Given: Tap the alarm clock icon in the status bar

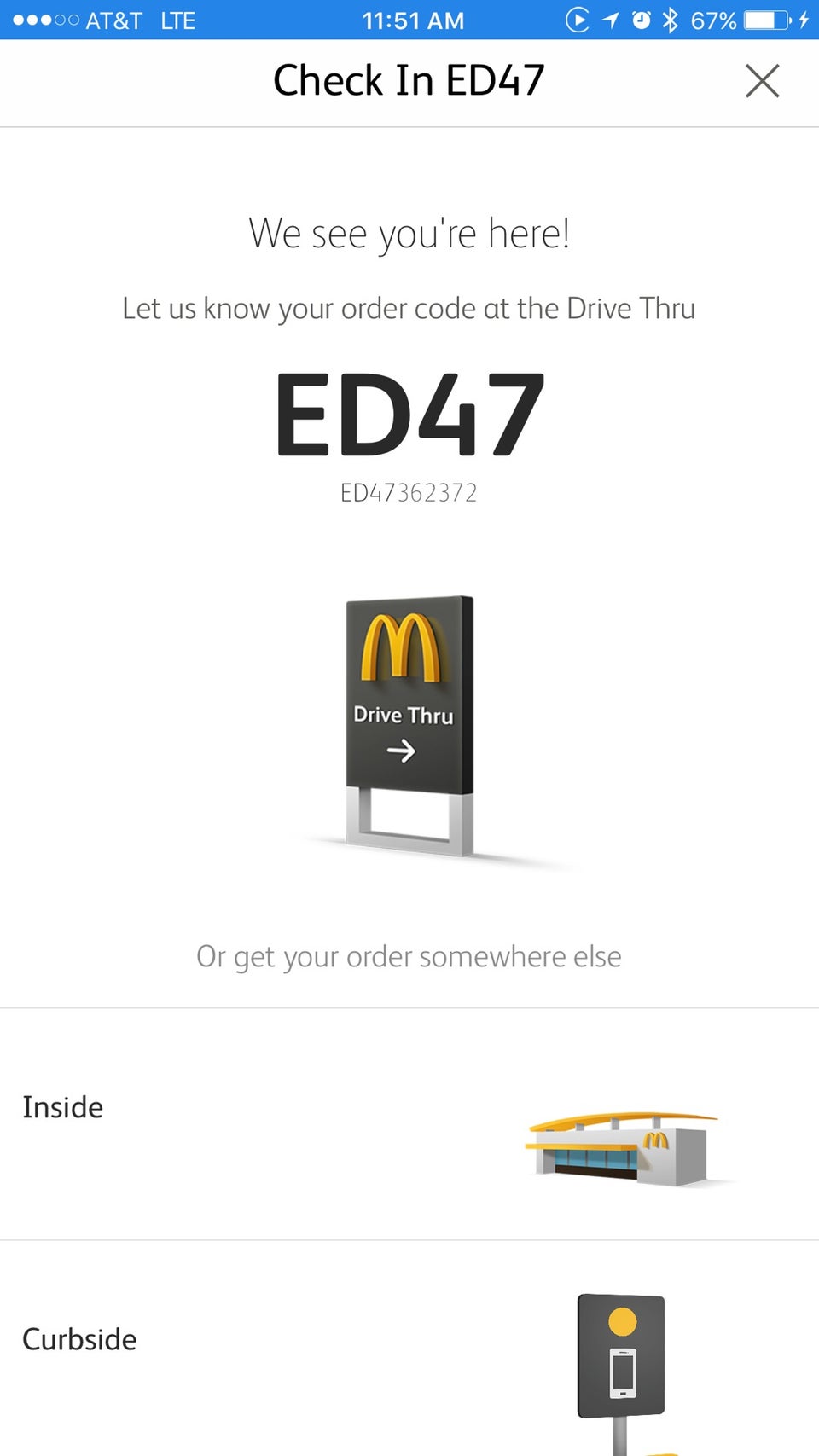Looking at the screenshot, I should tap(640, 20).
